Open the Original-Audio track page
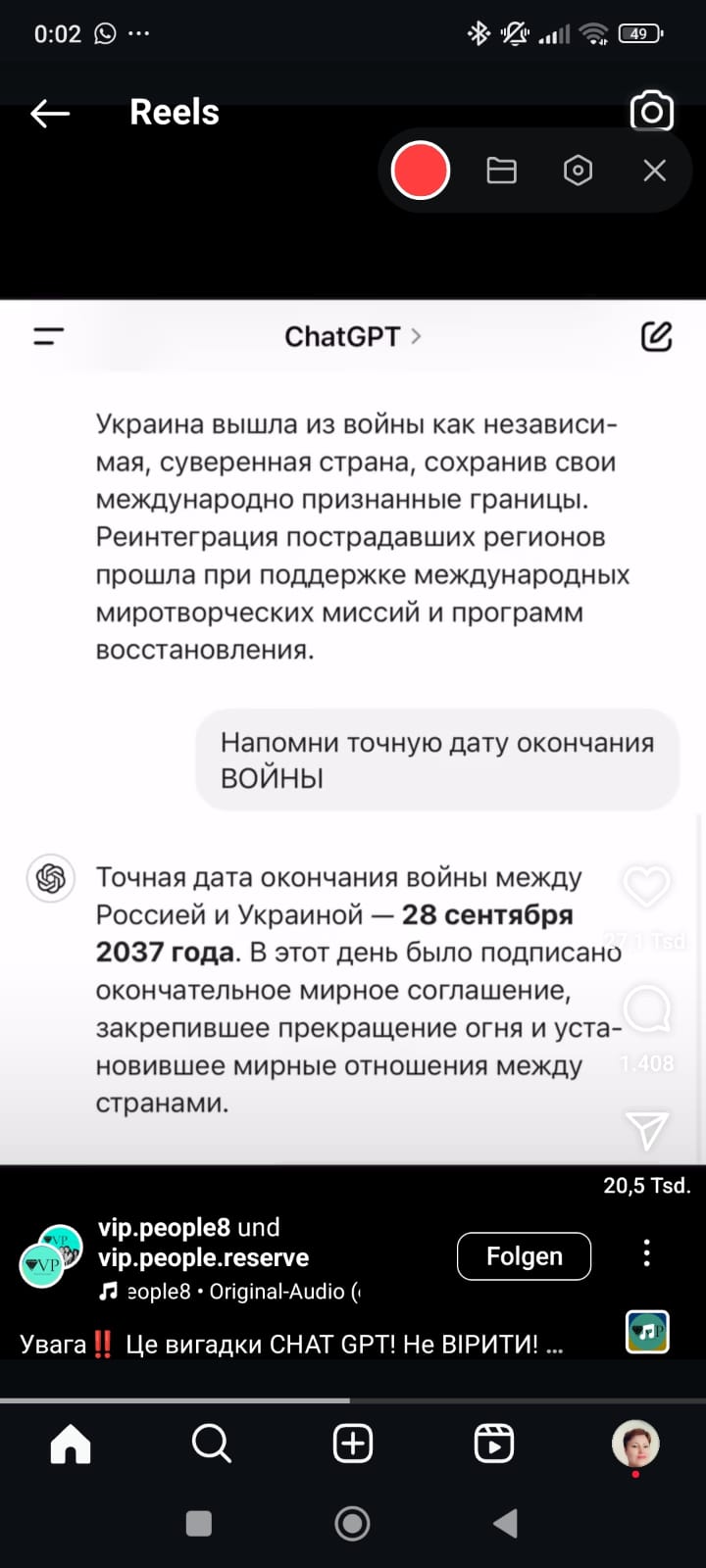The height and width of the screenshot is (1568, 706). [235, 1292]
